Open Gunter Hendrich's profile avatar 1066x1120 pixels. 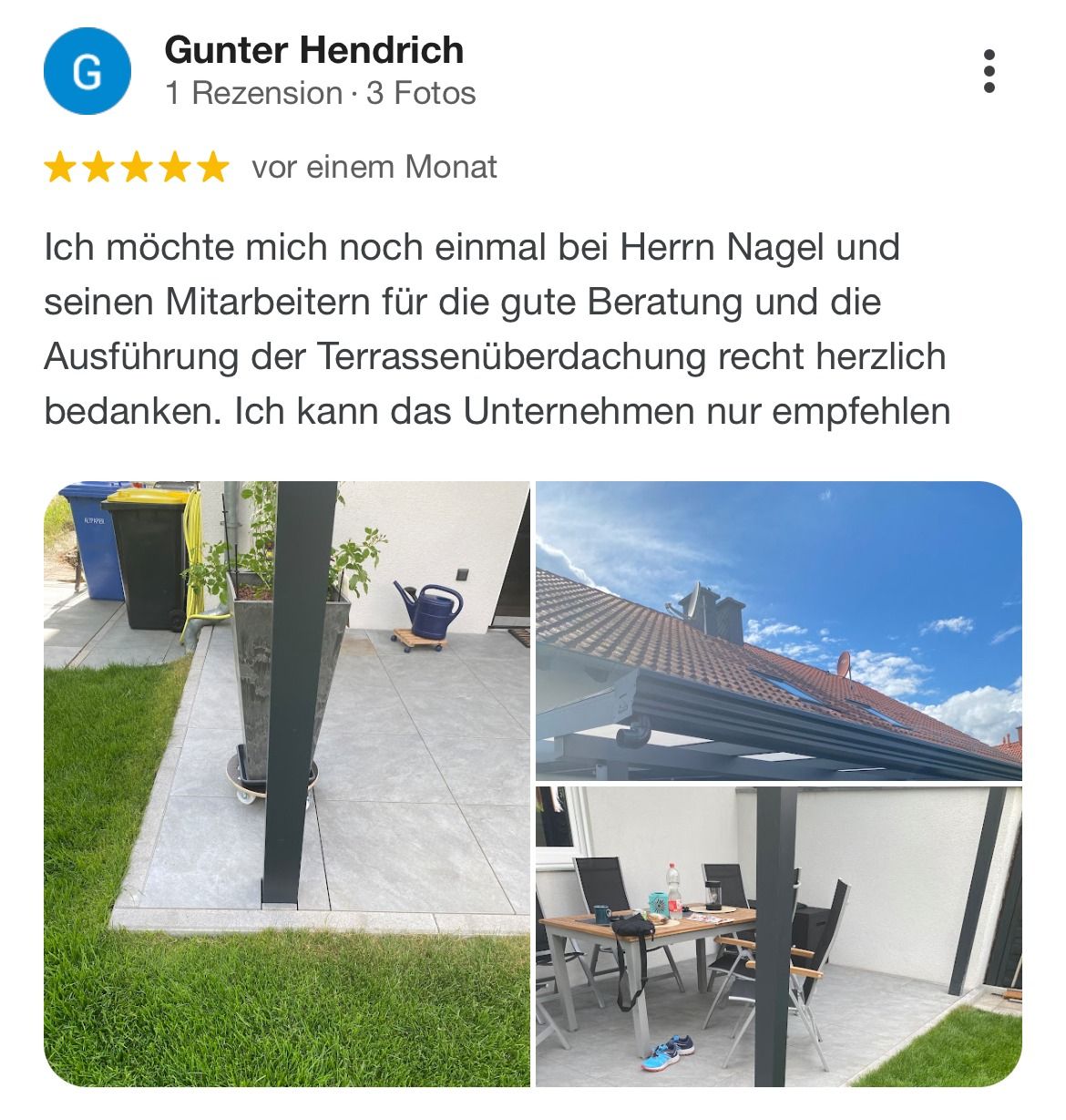coord(87,71)
